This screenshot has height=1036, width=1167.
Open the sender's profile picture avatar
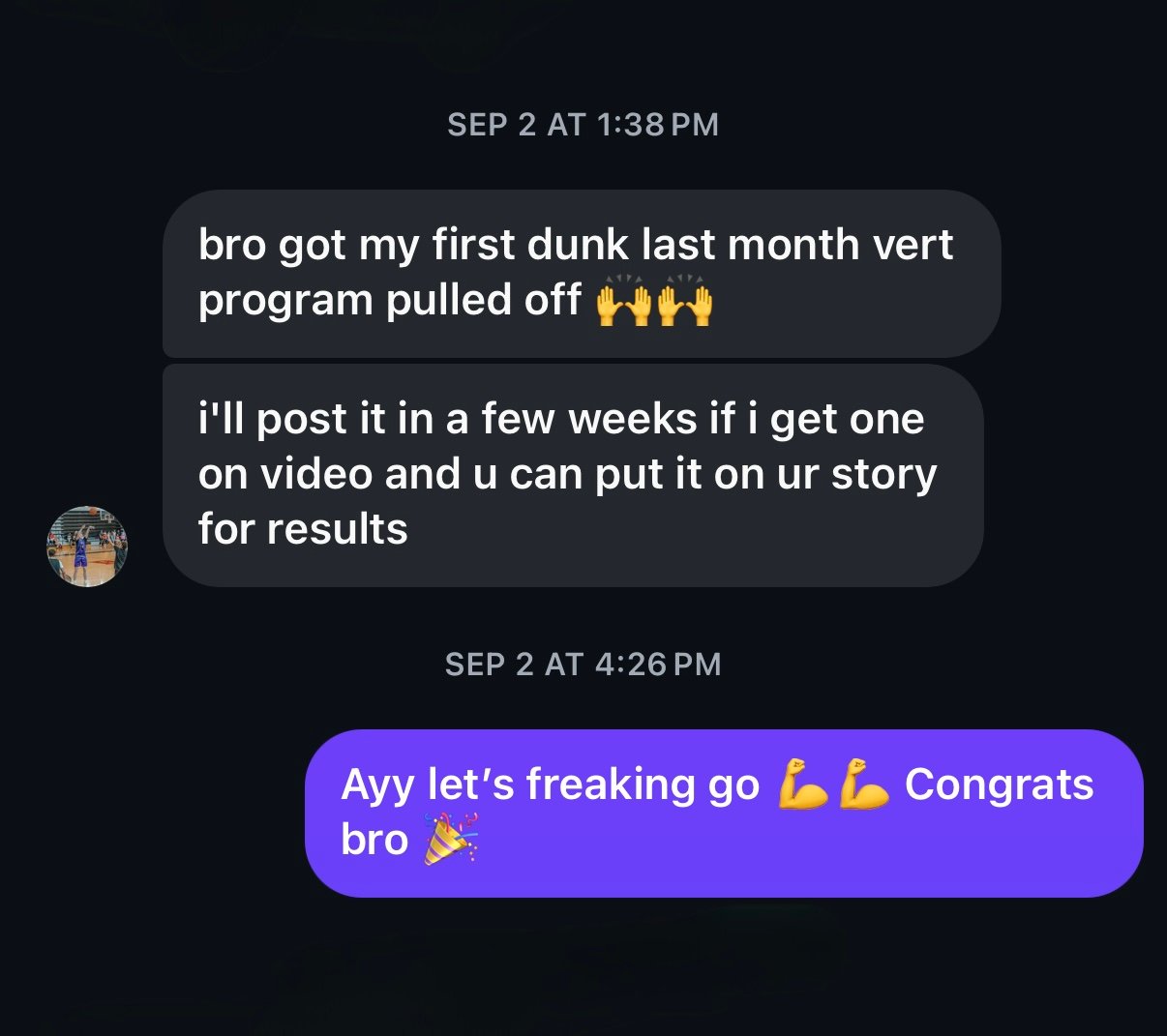coord(87,547)
